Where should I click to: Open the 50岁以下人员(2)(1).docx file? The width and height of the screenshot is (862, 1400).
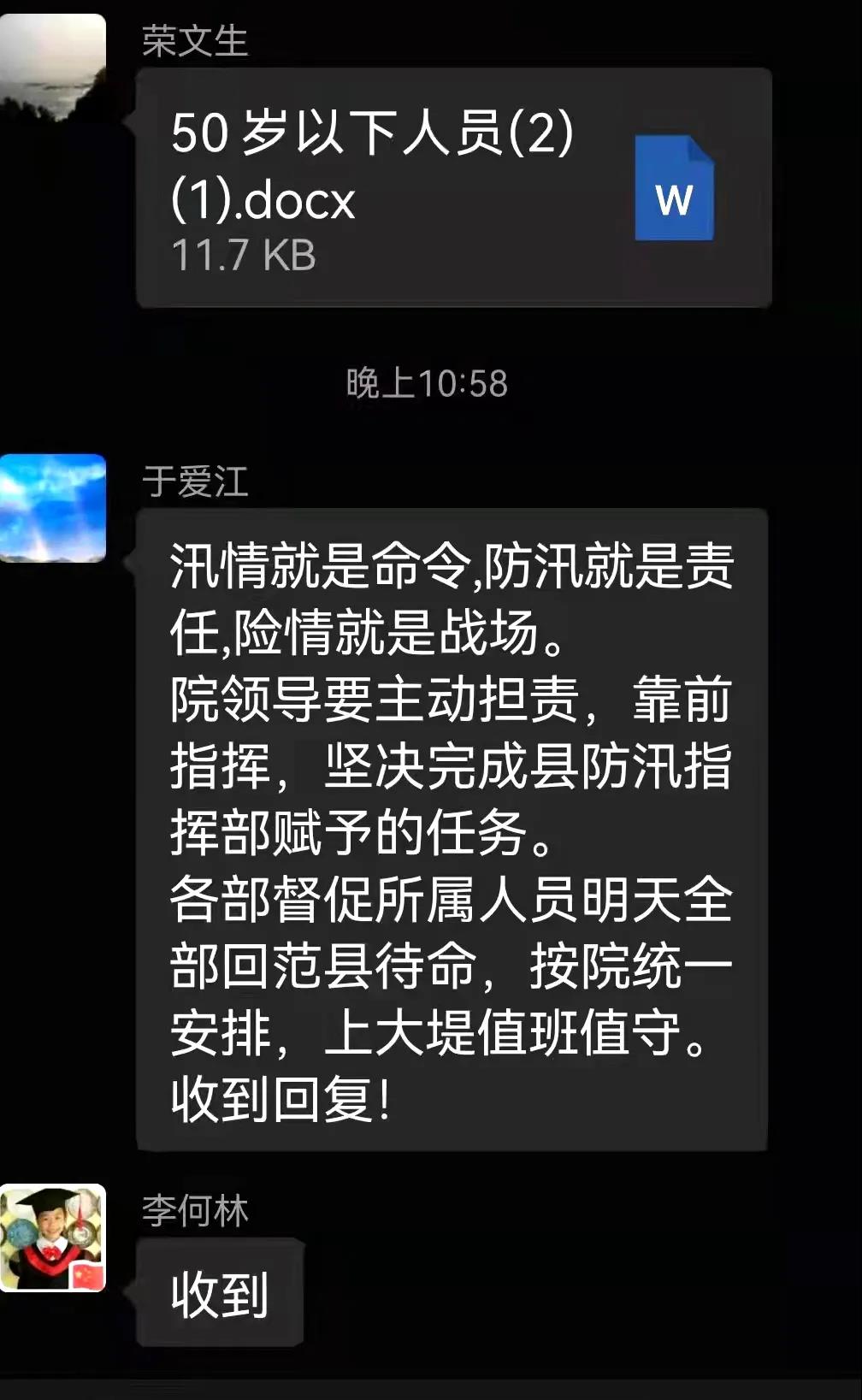(x=453, y=188)
